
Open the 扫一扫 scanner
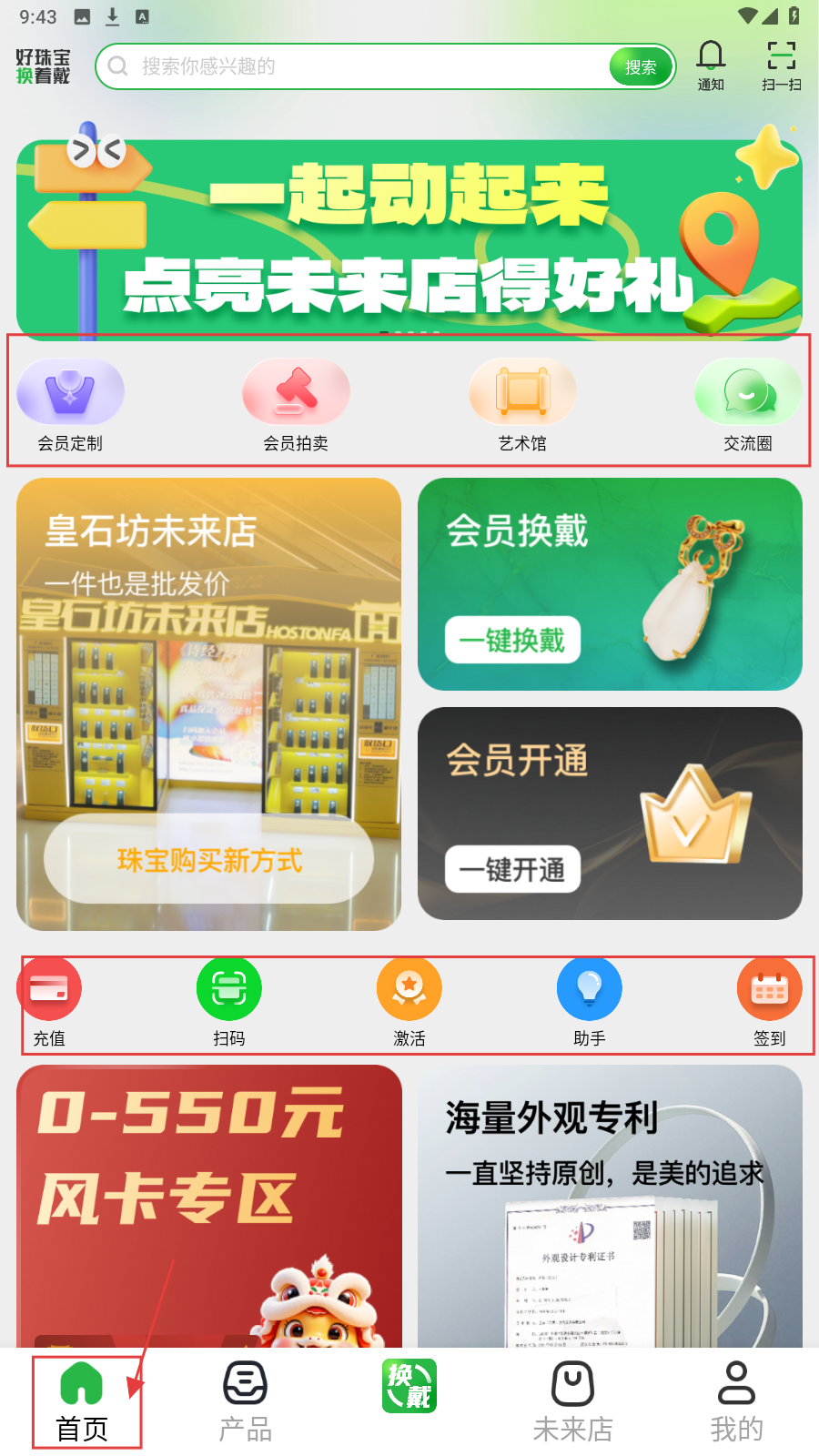click(x=781, y=66)
